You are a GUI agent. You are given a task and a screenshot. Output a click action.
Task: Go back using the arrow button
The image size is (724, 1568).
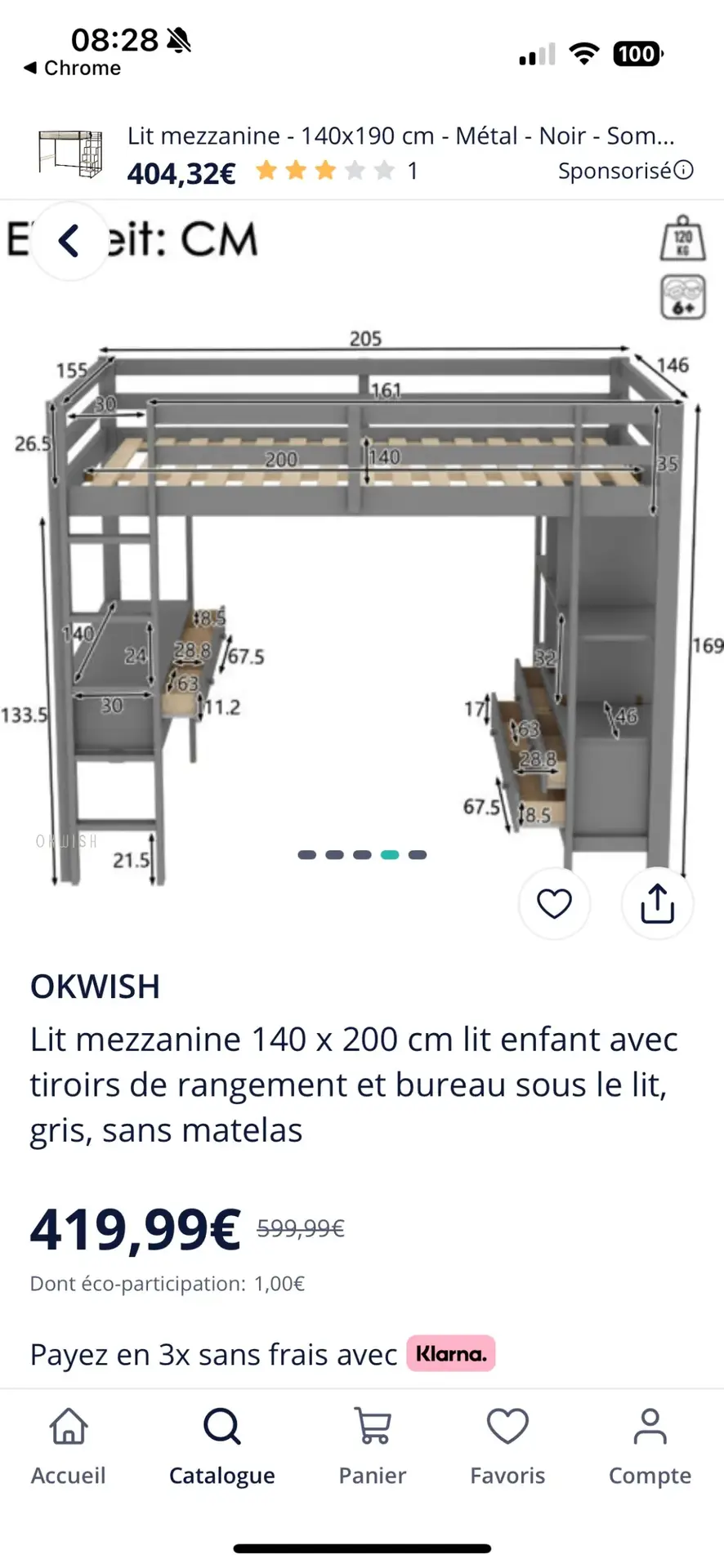tap(69, 241)
